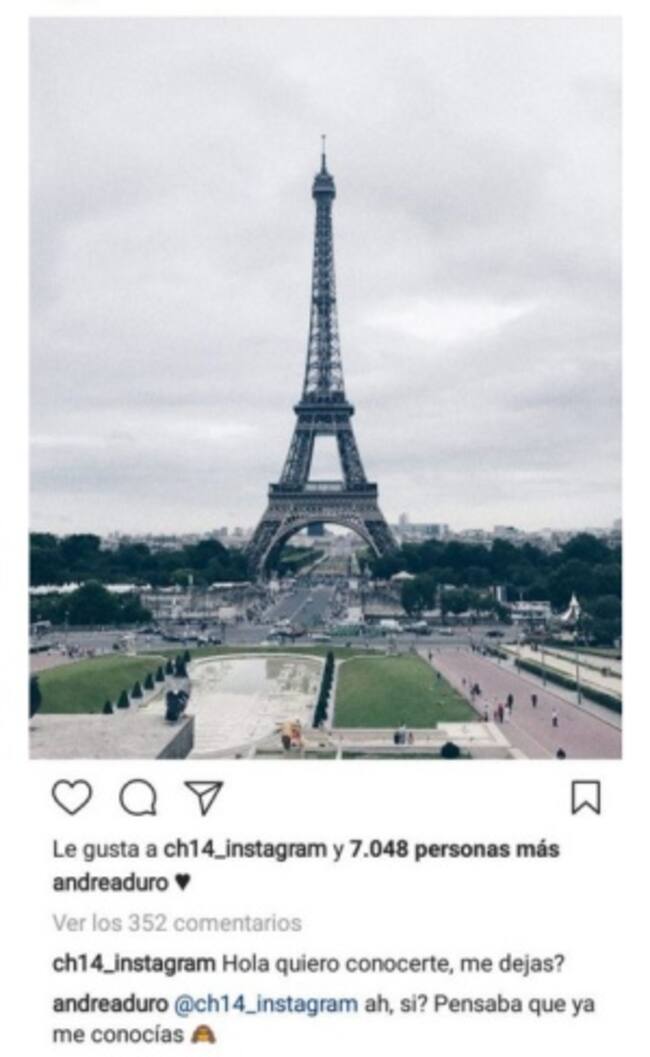
Task: Open Ver los 352 comentarios
Action: pos(177,922)
